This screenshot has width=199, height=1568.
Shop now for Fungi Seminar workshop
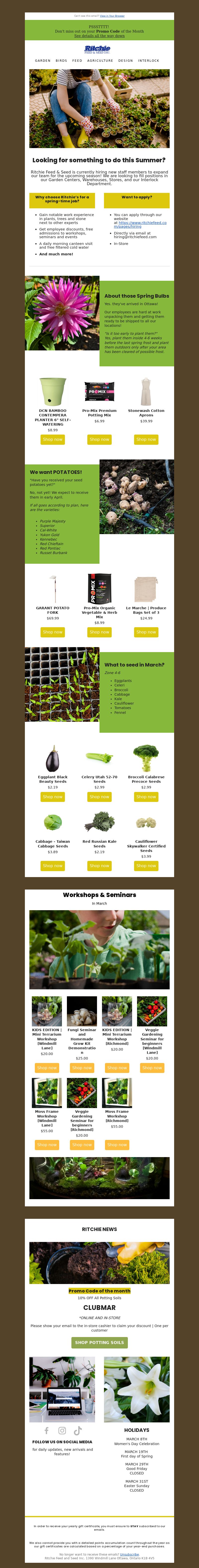(82, 1068)
